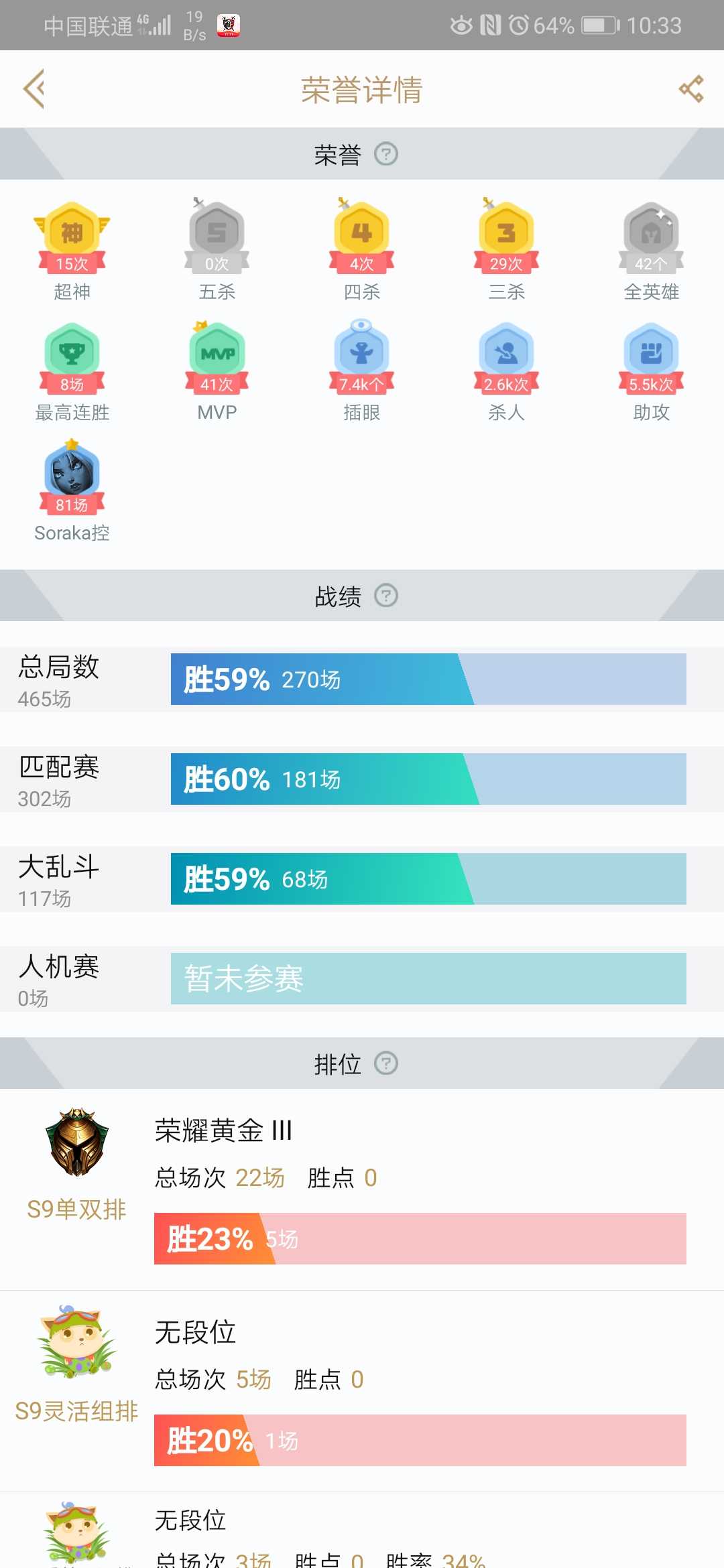724x1568 pixels.
Task: Open the help icon next to 战绩
Action: click(x=386, y=595)
